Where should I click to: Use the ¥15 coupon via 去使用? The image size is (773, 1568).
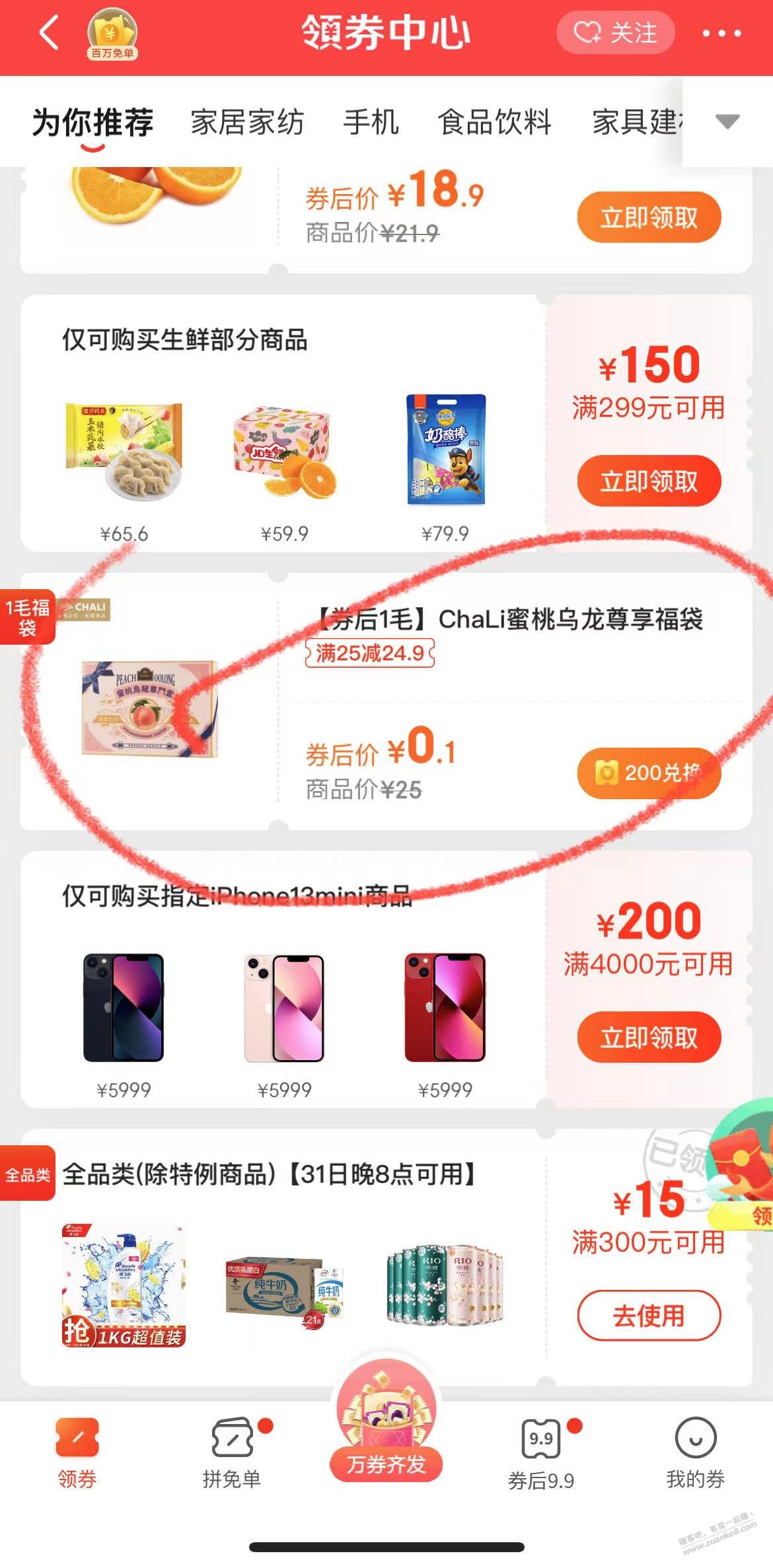[649, 1316]
